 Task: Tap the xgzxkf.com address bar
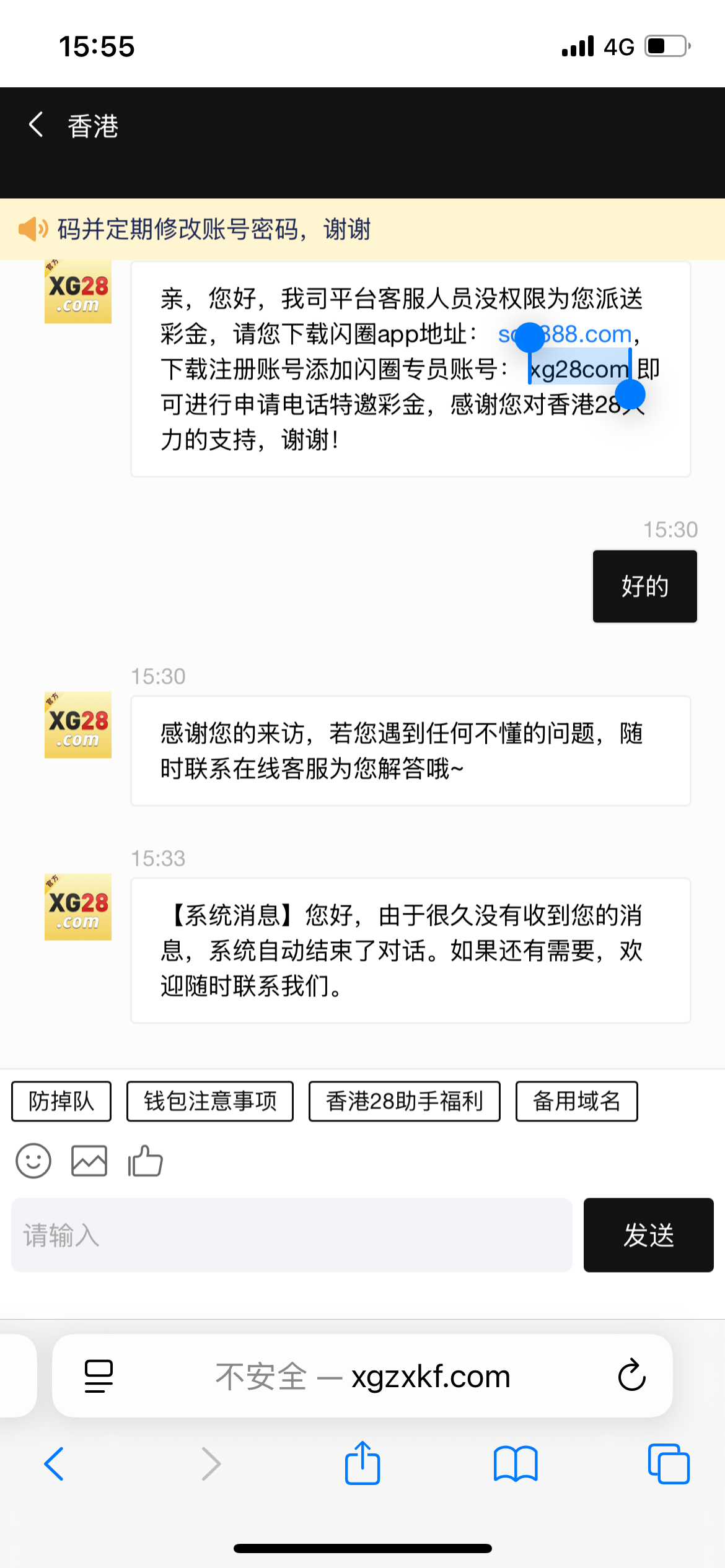pyautogui.click(x=362, y=1376)
